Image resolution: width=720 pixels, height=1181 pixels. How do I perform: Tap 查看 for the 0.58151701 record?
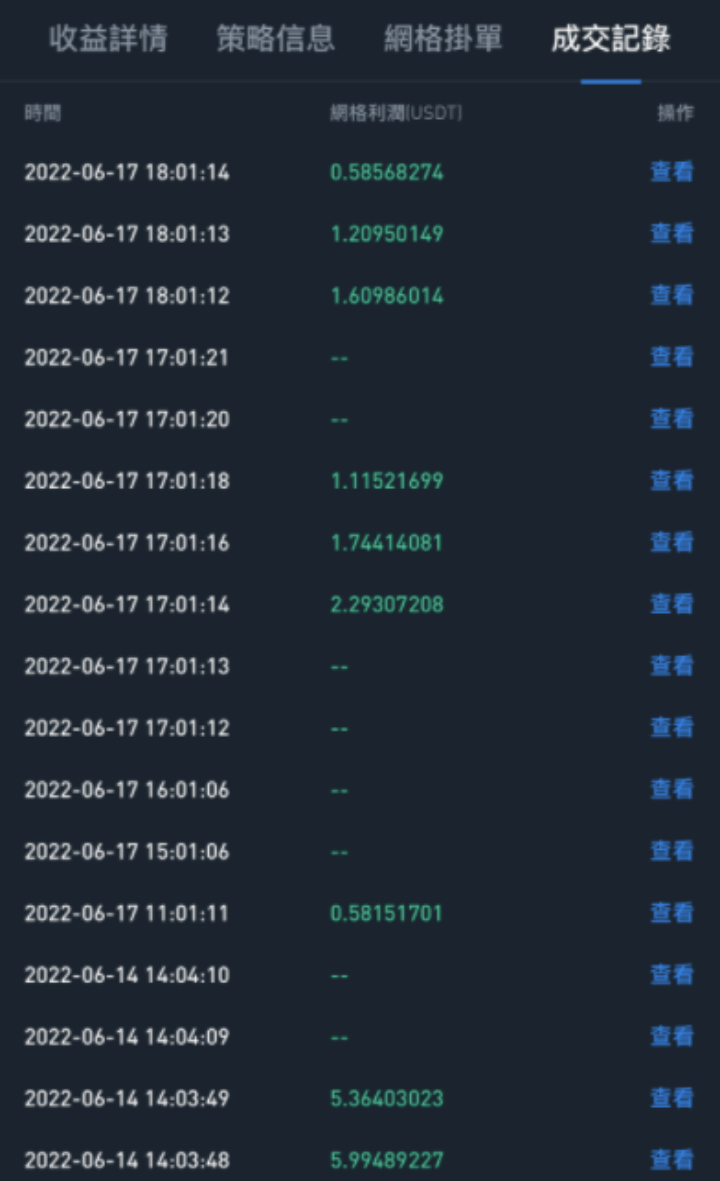[x=671, y=913]
